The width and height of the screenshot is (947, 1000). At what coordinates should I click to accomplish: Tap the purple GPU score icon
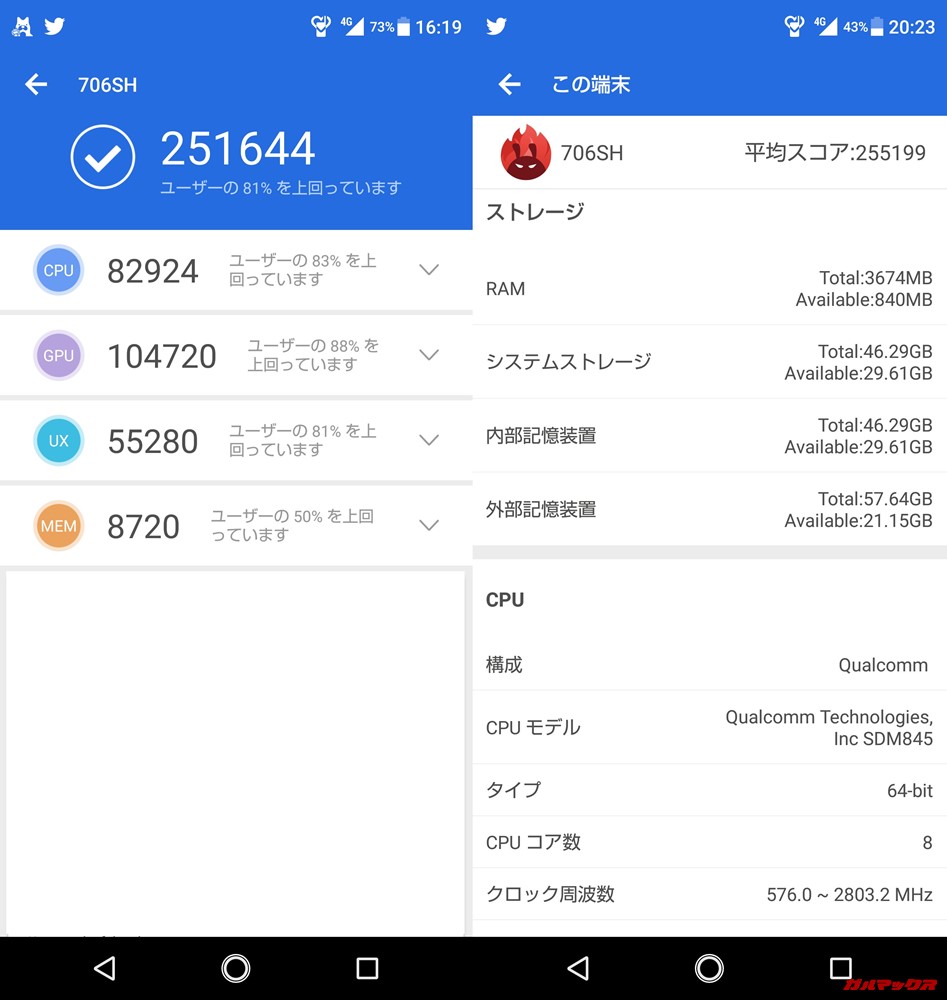point(58,355)
